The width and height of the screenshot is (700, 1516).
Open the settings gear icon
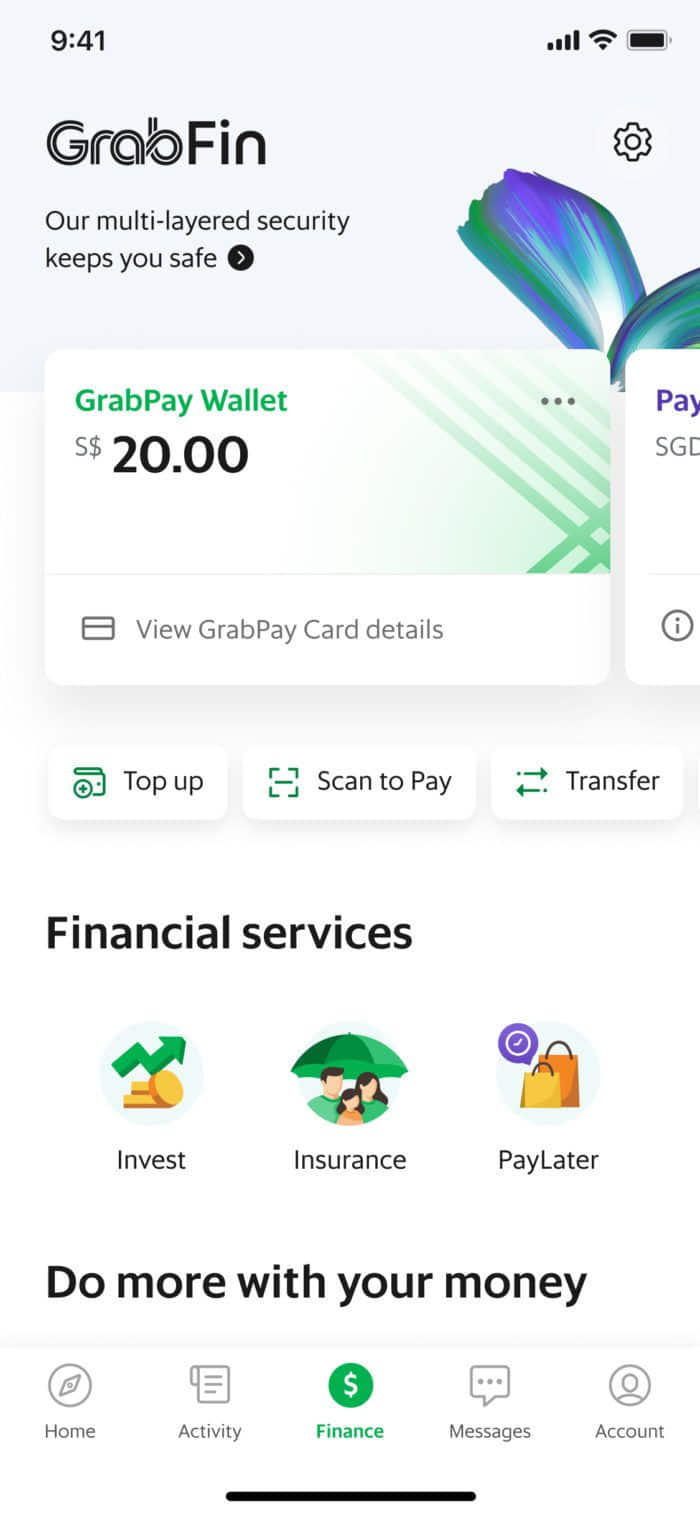coord(632,142)
